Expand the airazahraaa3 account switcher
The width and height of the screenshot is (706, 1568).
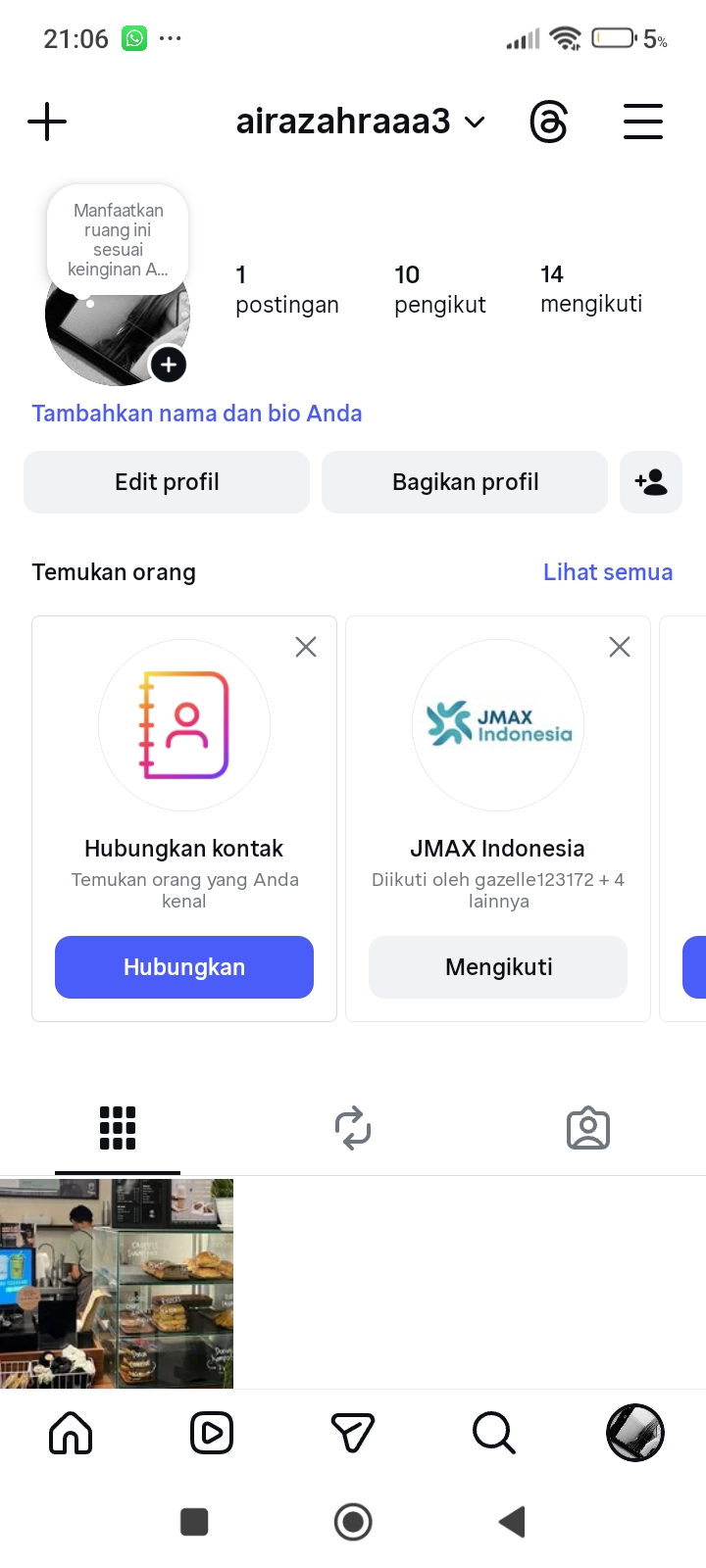coord(360,122)
